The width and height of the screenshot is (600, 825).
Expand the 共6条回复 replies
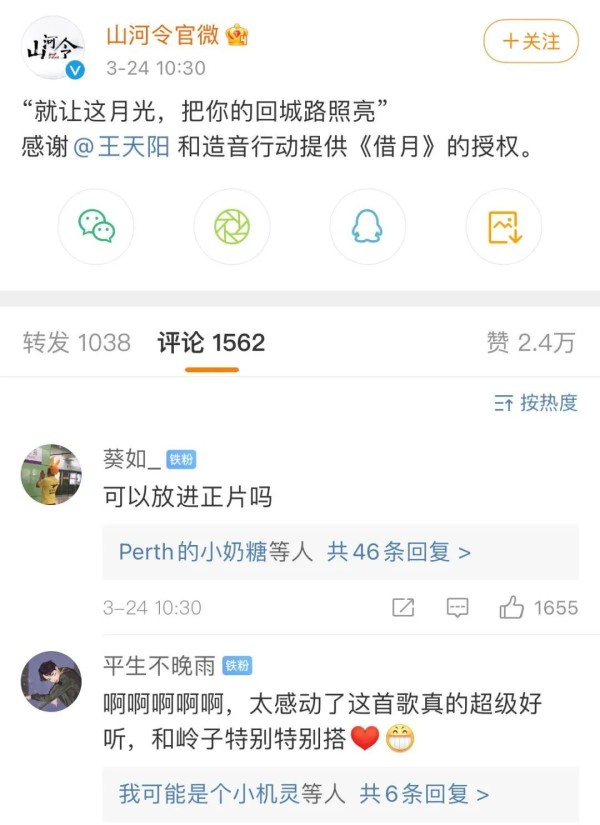(424, 794)
